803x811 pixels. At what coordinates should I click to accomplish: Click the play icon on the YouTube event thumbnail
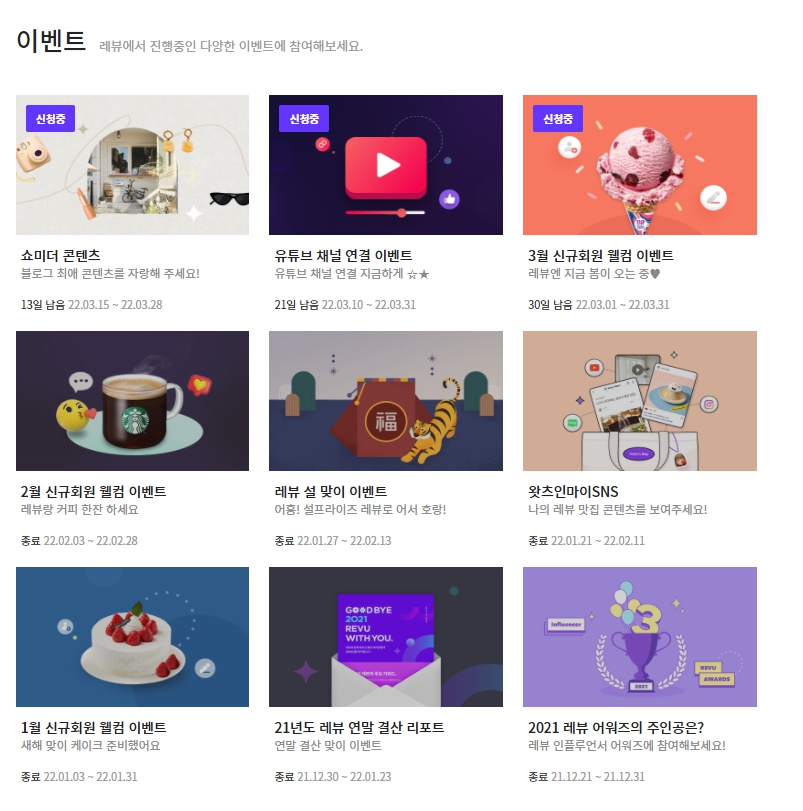click(x=386, y=166)
